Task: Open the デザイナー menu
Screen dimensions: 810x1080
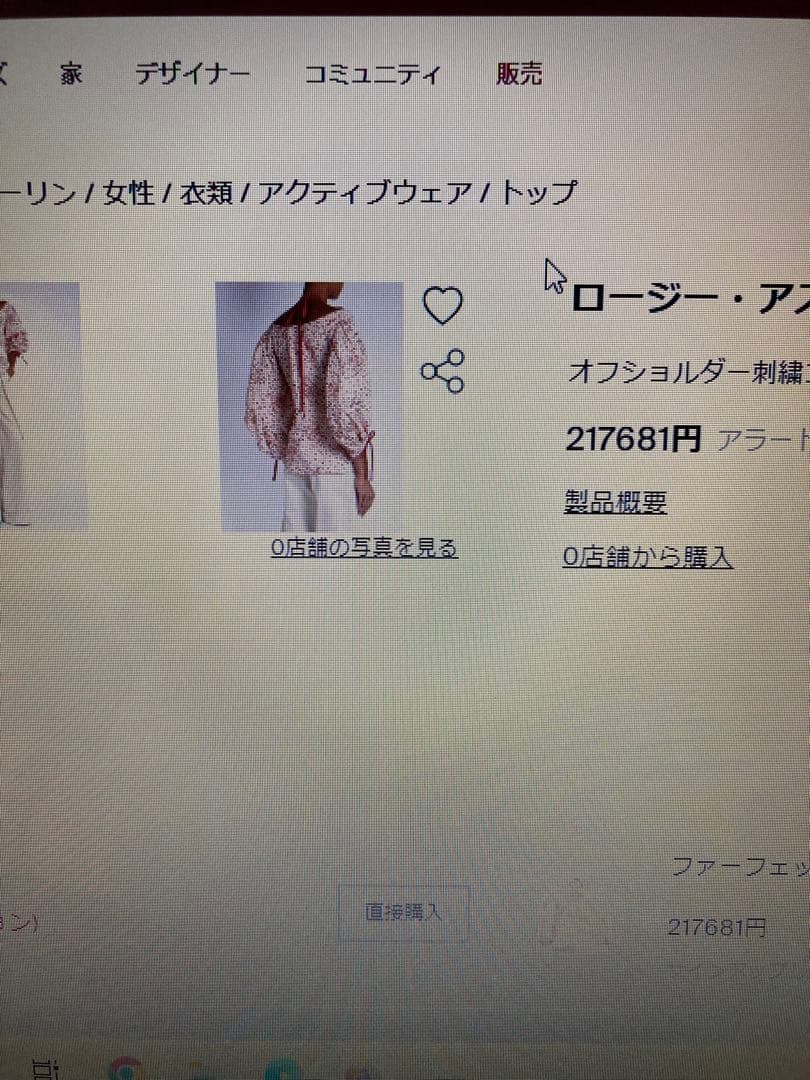Action: tap(192, 74)
